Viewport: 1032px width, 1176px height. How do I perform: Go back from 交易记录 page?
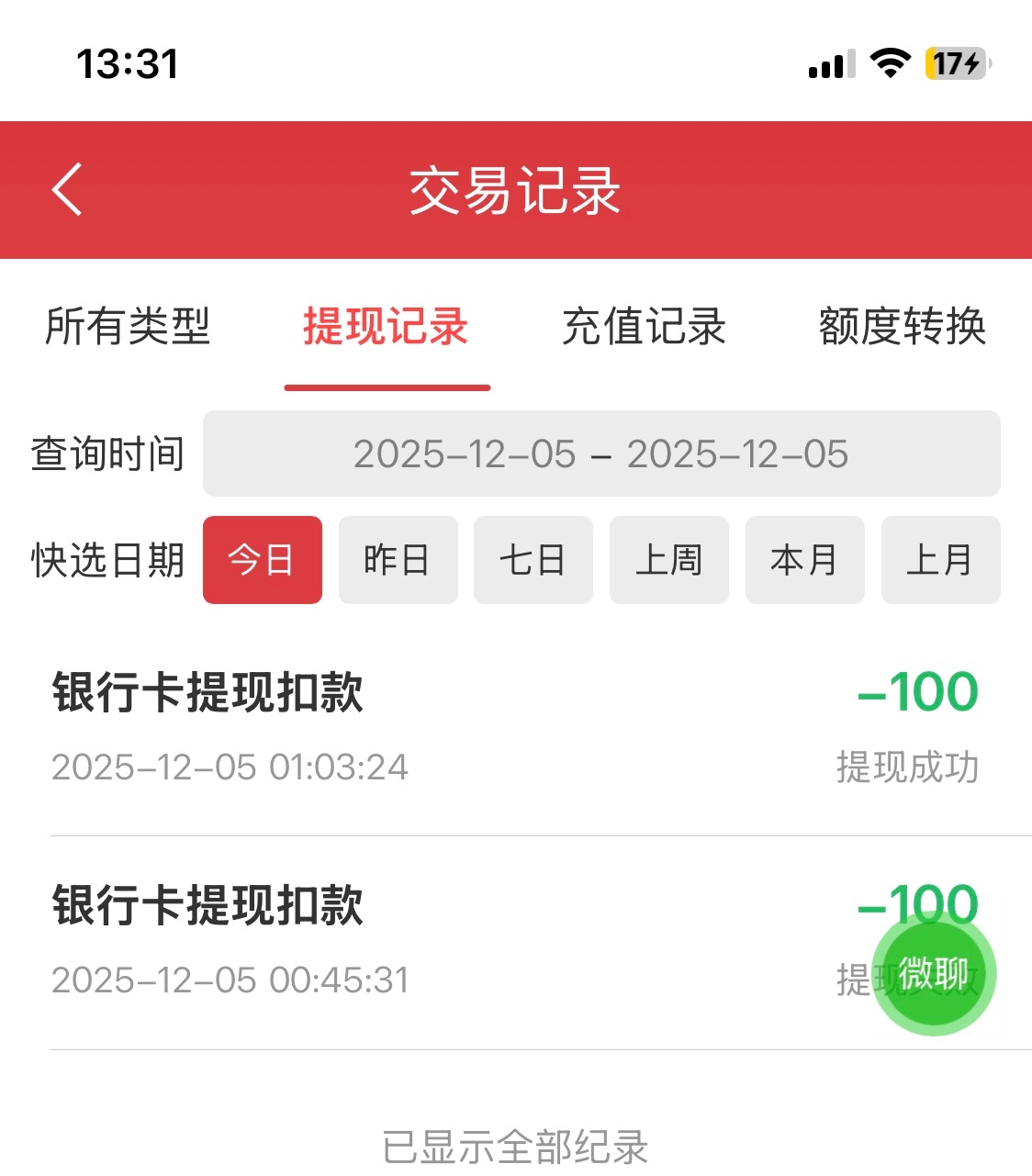coord(67,190)
